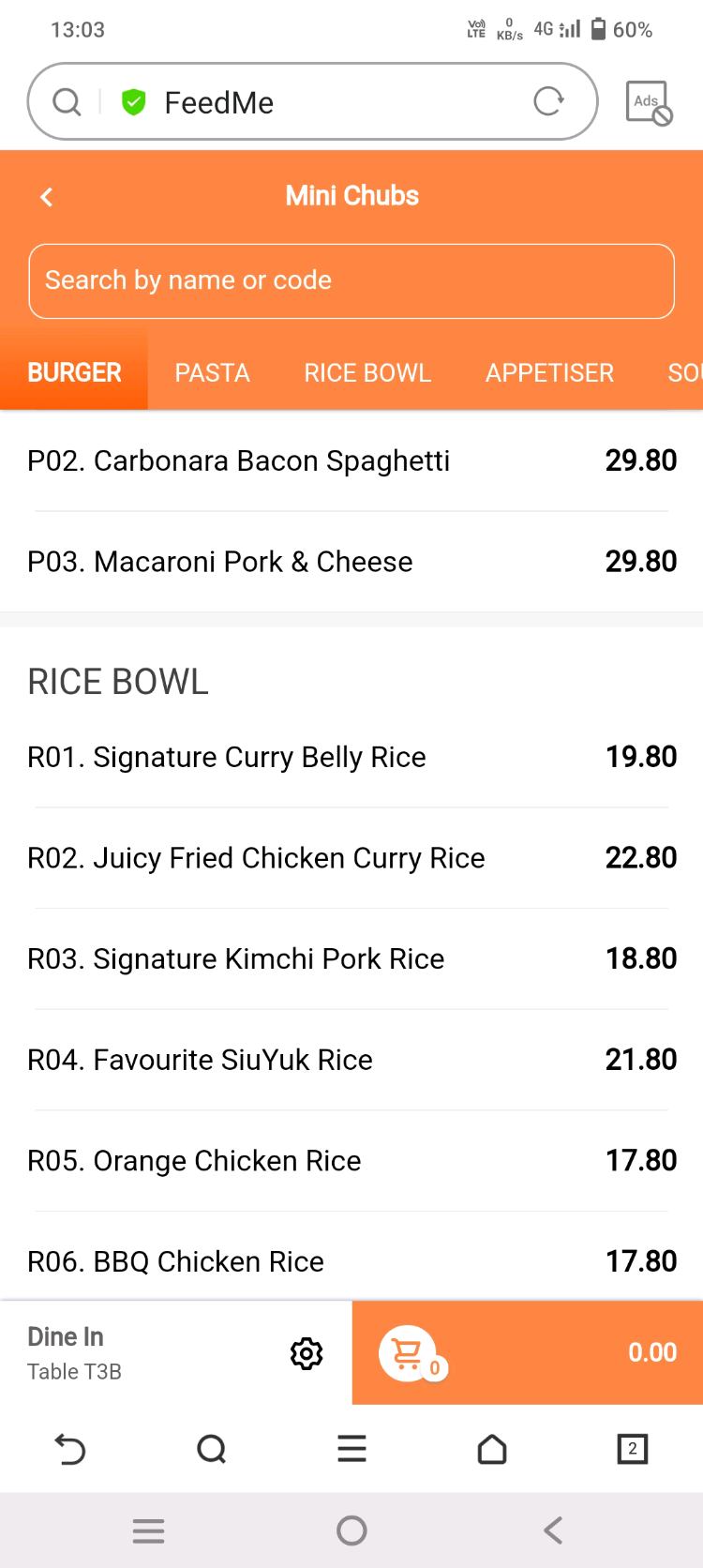The width and height of the screenshot is (703, 1568).
Task: Choose P03 Macaroni Pork & Cheese
Action: [x=351, y=562]
